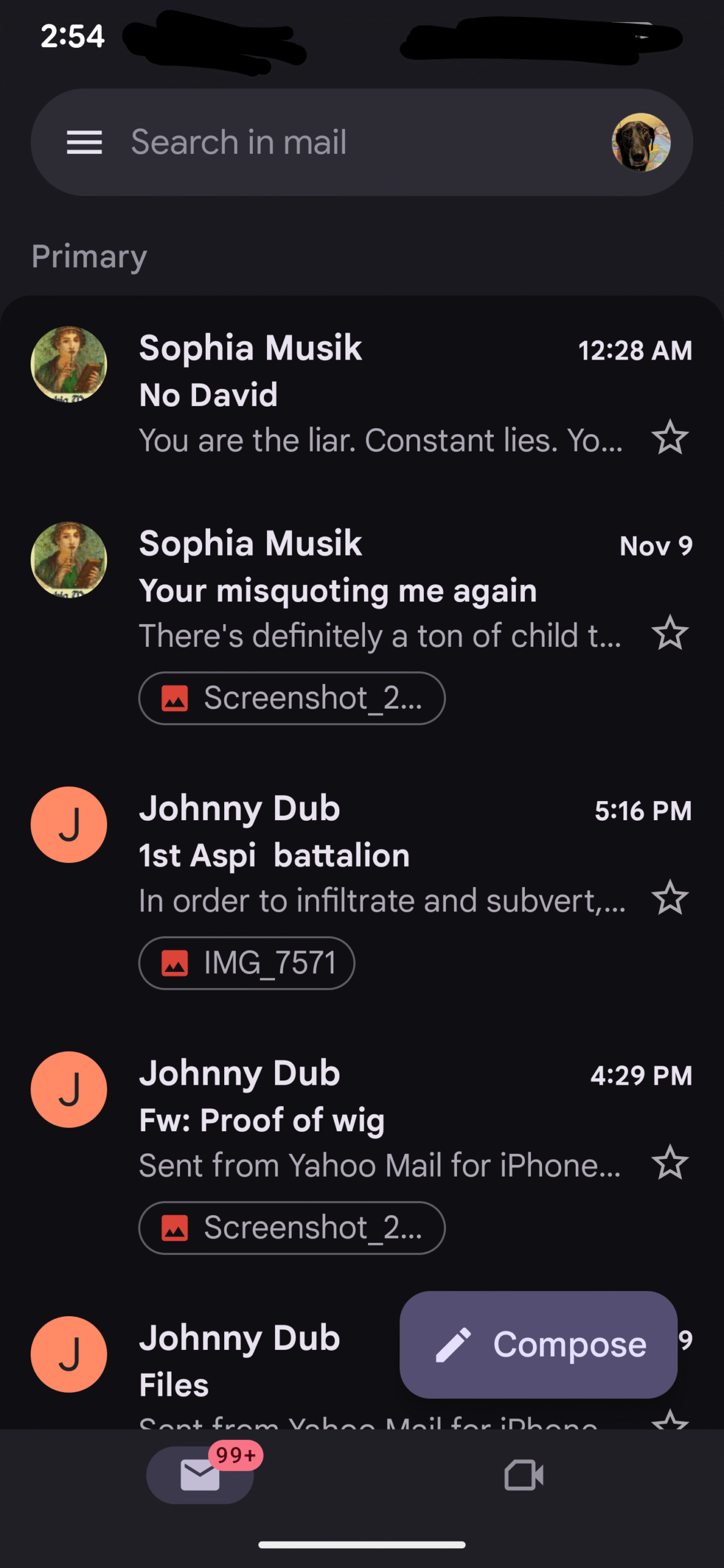Image resolution: width=724 pixels, height=1568 pixels.
Task: Switch to the Meet video tab
Action: tap(523, 1475)
